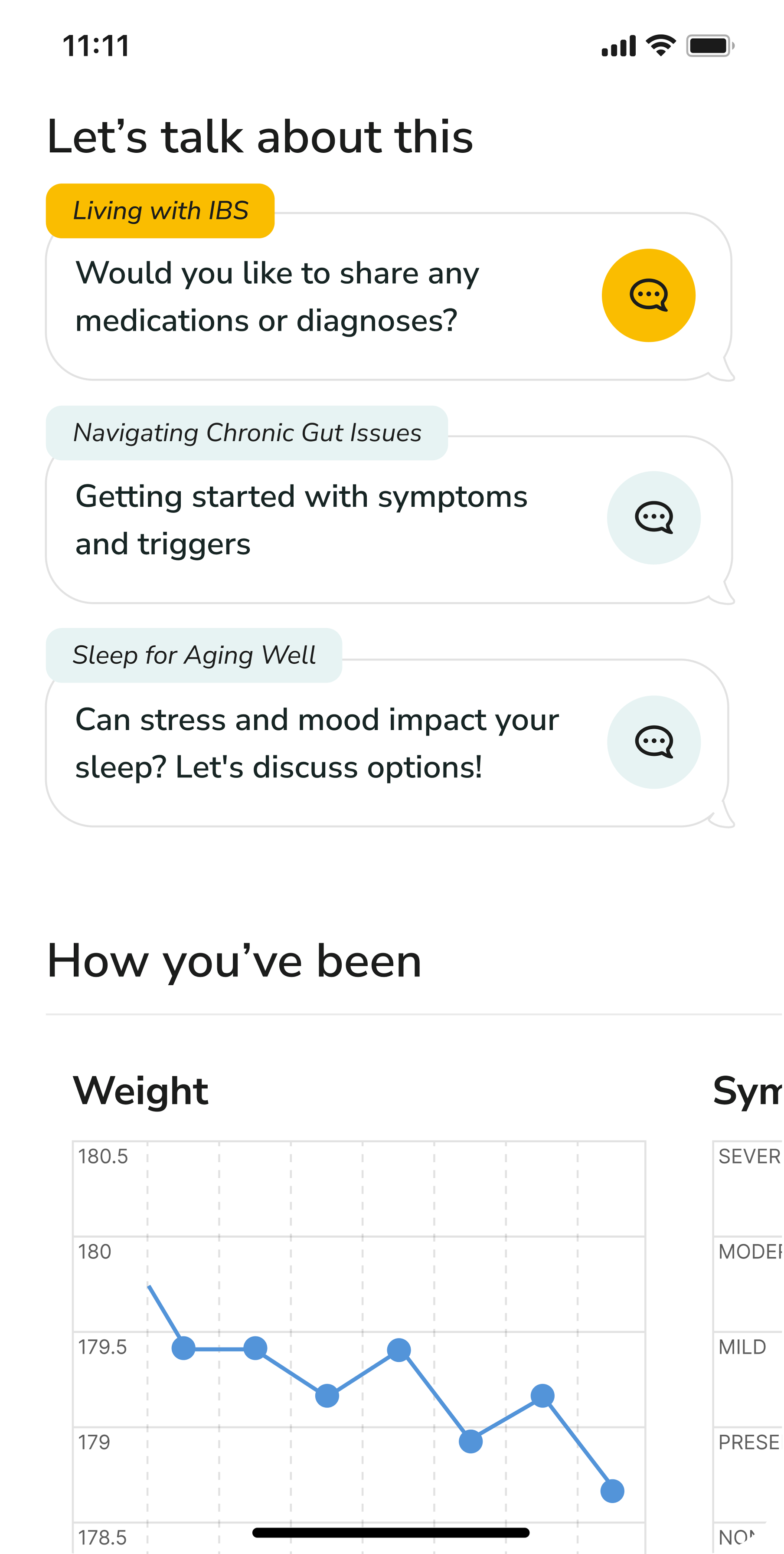Tap the chat icon for Navigating Chronic Gut Issues

pyautogui.click(x=654, y=518)
